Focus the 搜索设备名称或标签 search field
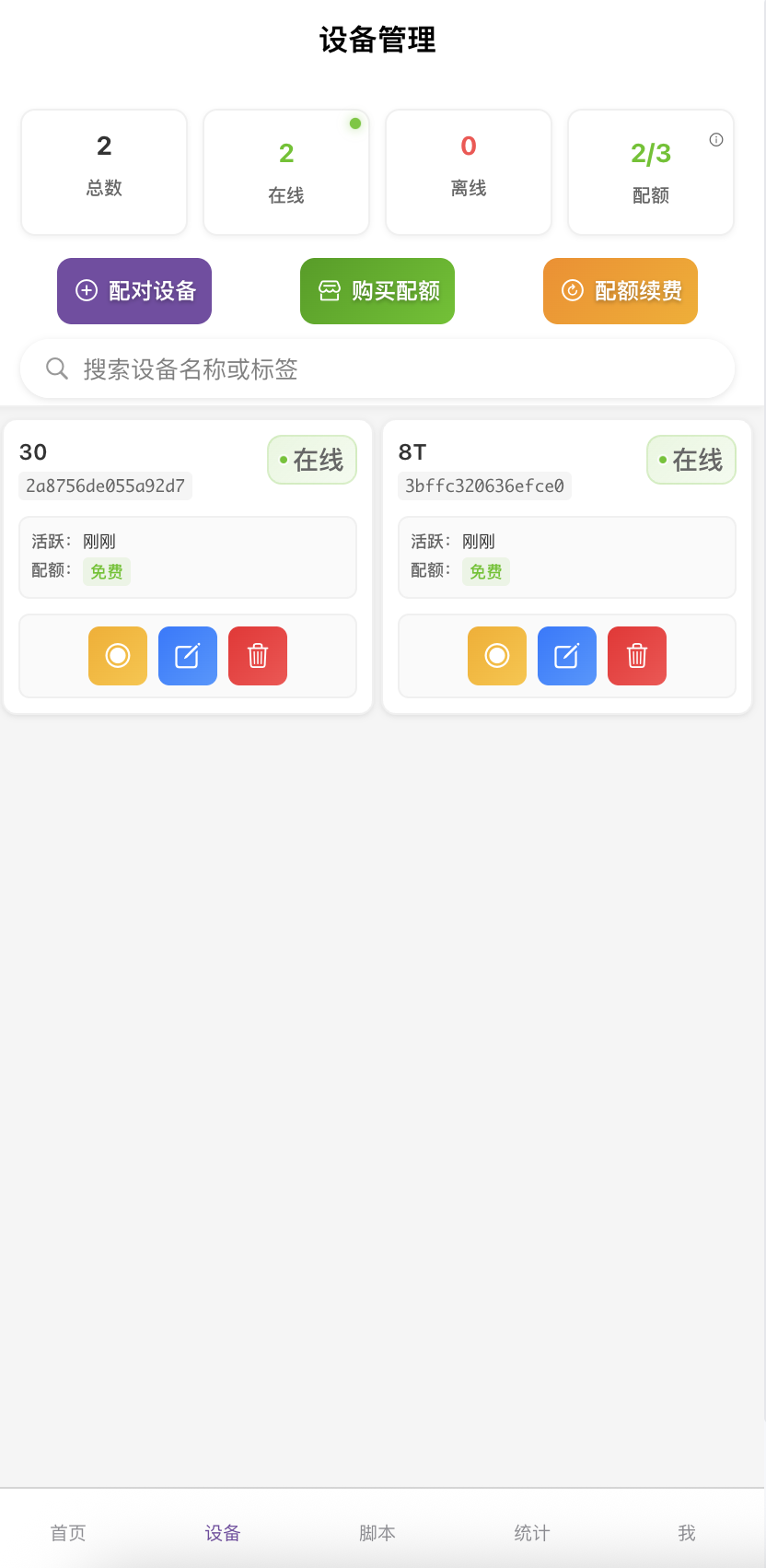Viewport: 766px width, 1568px height. [x=377, y=369]
